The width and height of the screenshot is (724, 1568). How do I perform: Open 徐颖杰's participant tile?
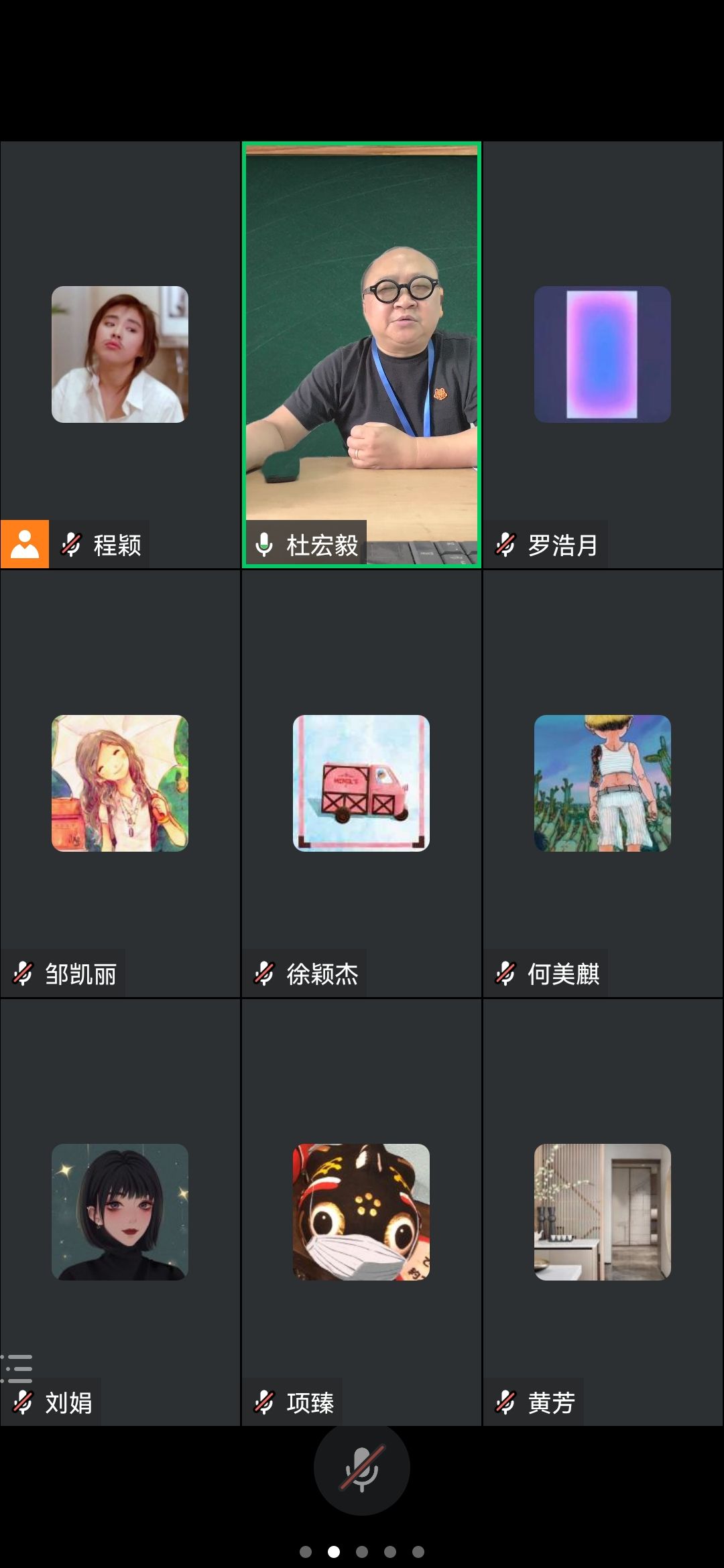tap(361, 783)
